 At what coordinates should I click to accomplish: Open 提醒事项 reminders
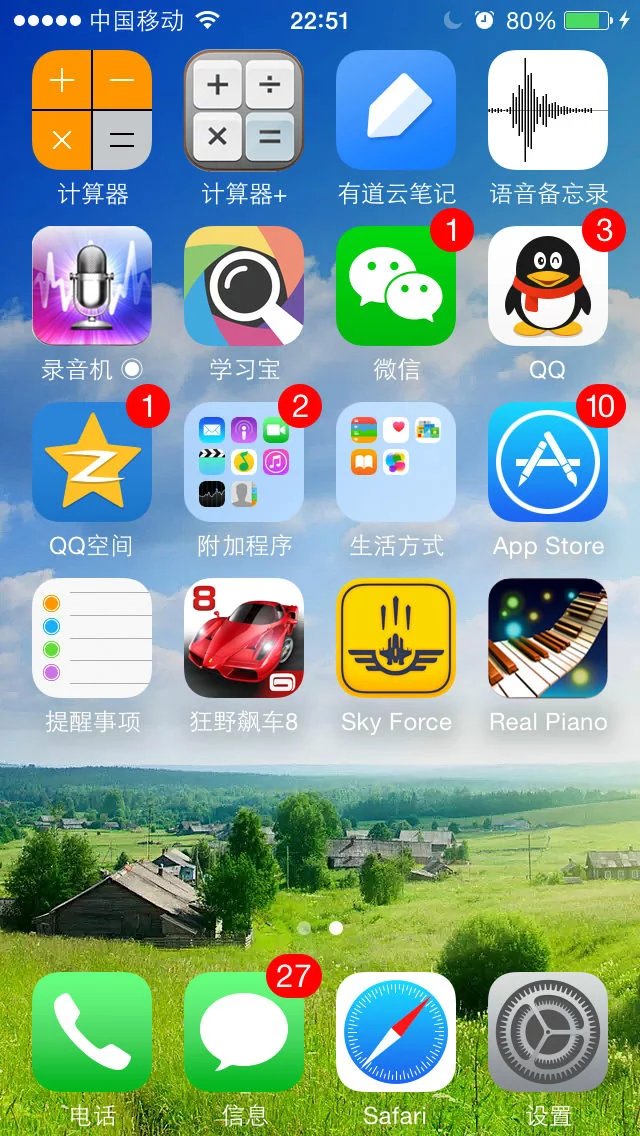92,638
